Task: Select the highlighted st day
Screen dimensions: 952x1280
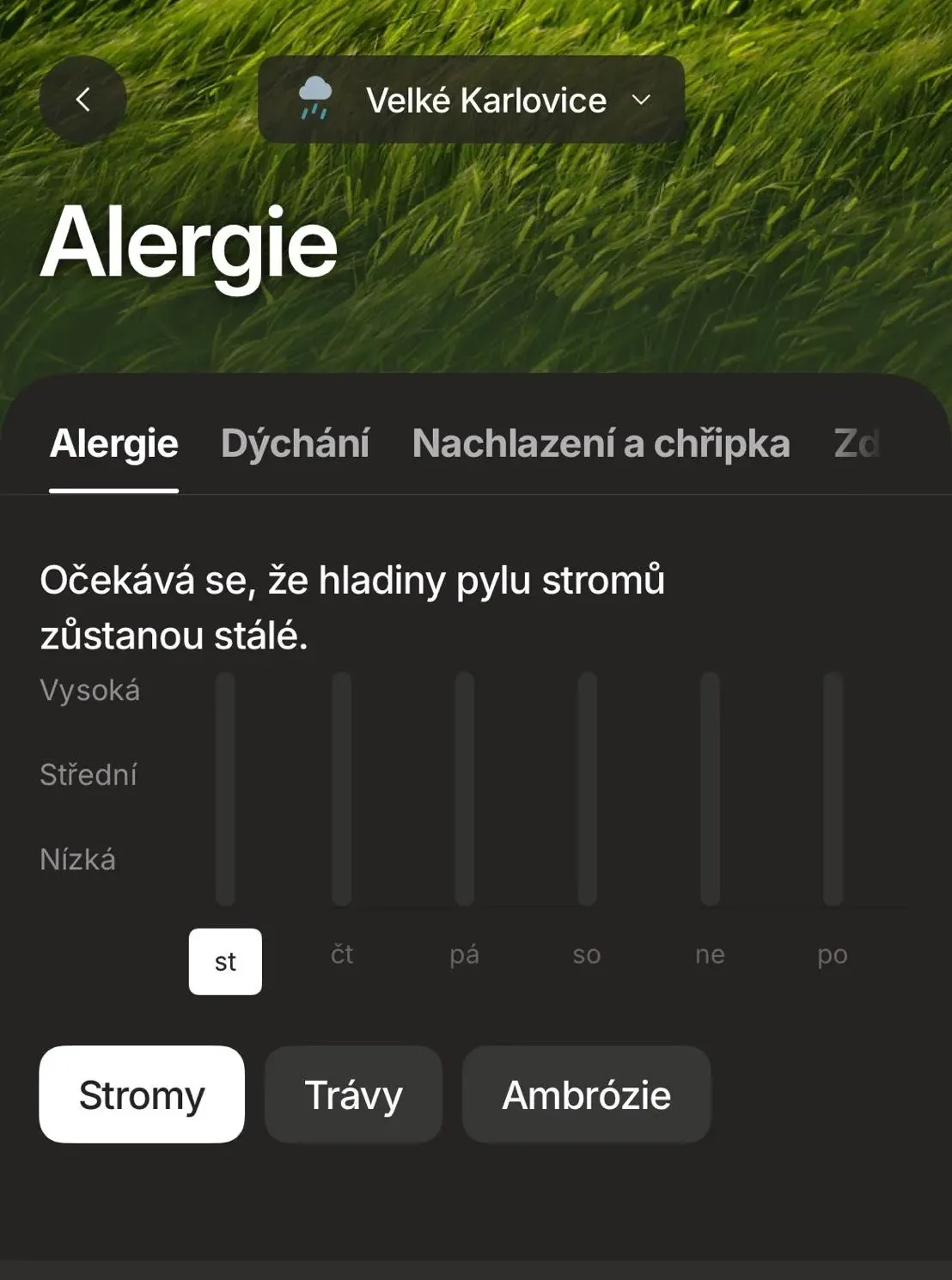Action: (225, 961)
